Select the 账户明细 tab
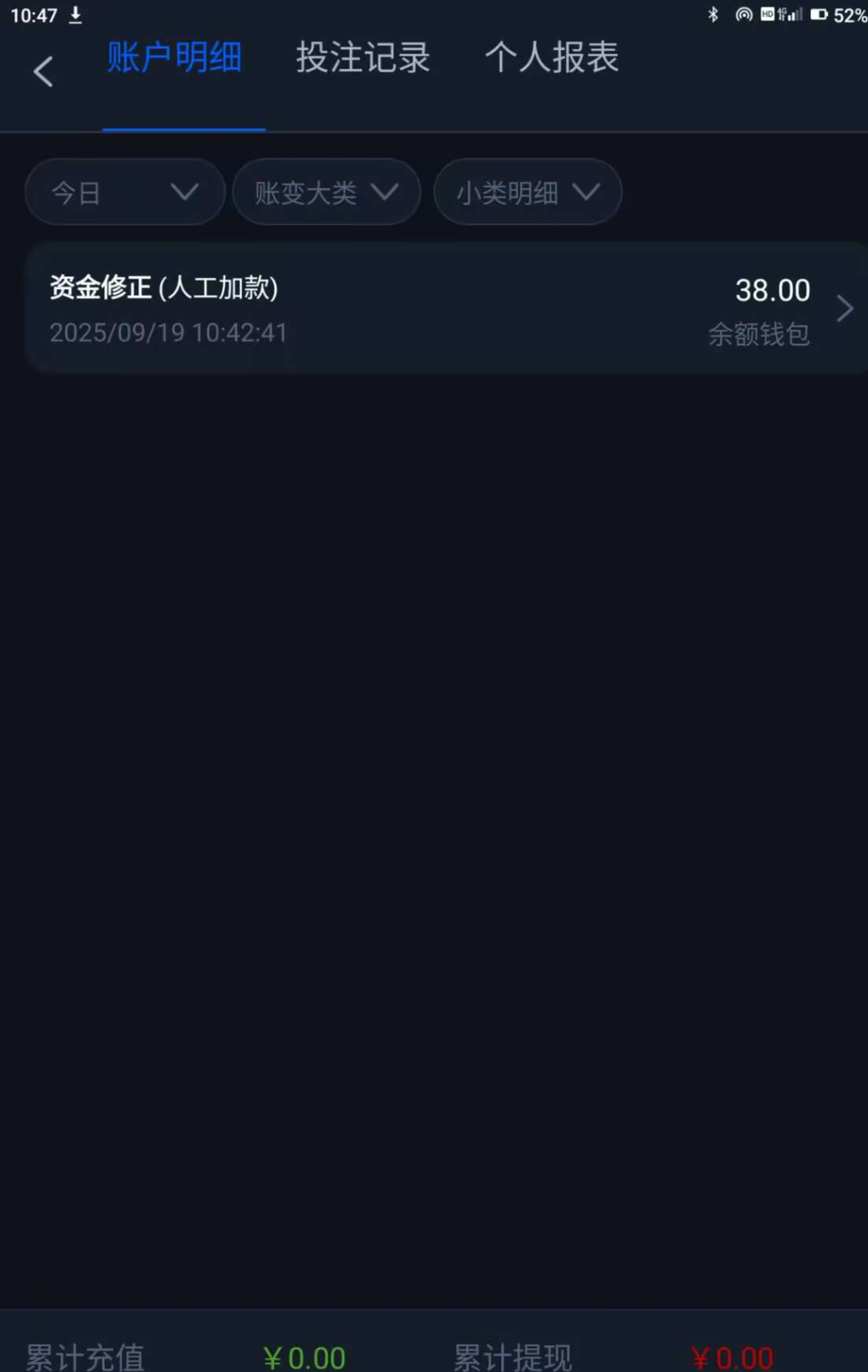 coord(174,58)
